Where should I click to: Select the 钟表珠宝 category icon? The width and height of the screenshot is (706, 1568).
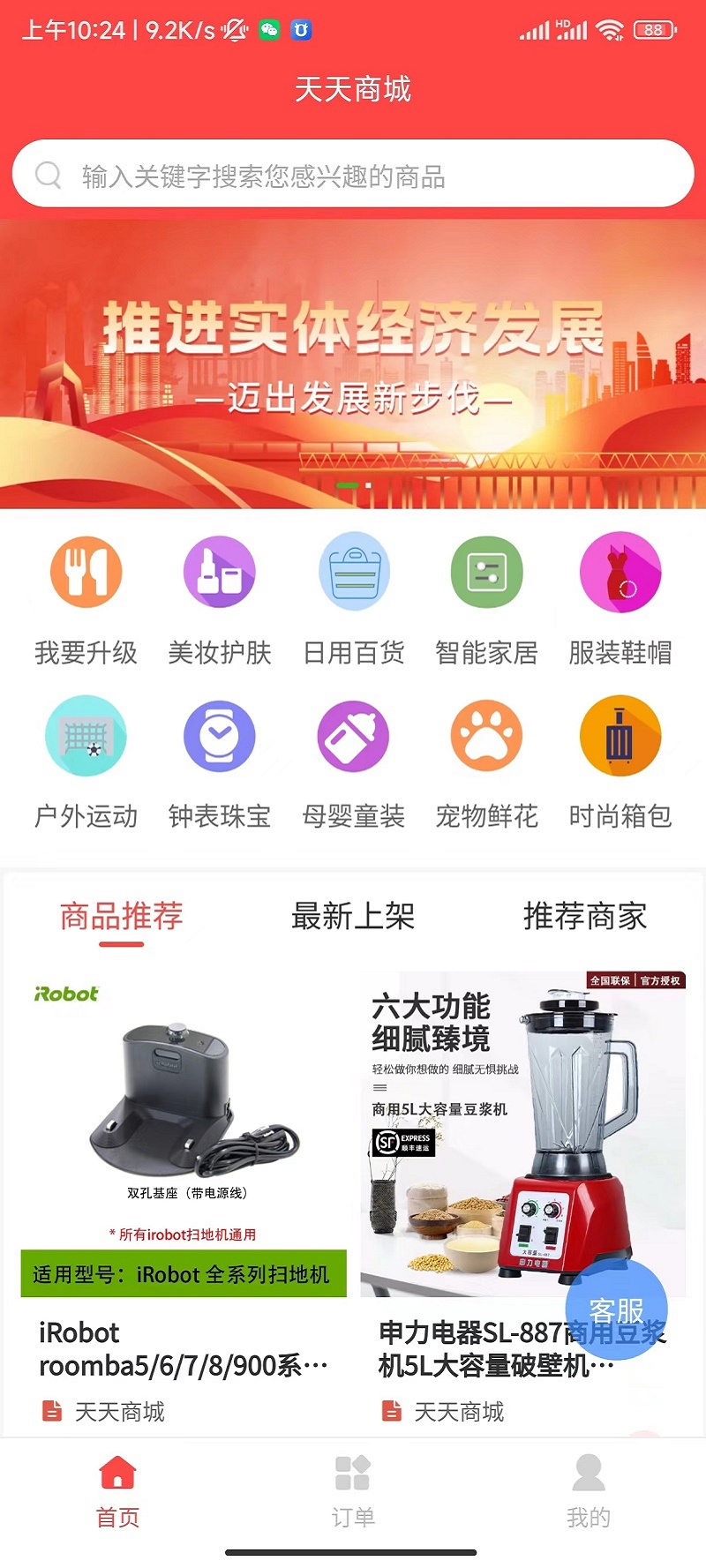pyautogui.click(x=220, y=735)
